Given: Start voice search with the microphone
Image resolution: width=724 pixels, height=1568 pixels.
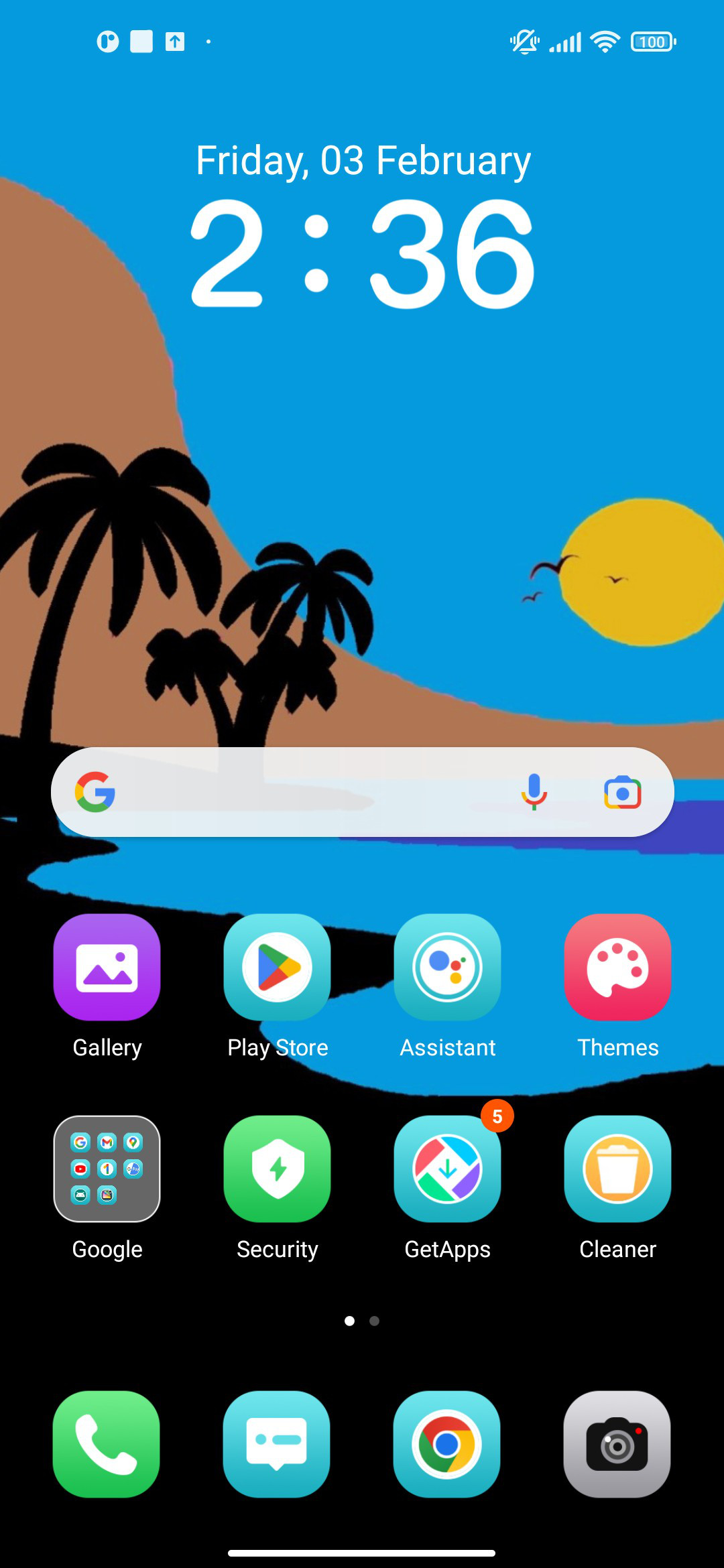Looking at the screenshot, I should click(534, 792).
